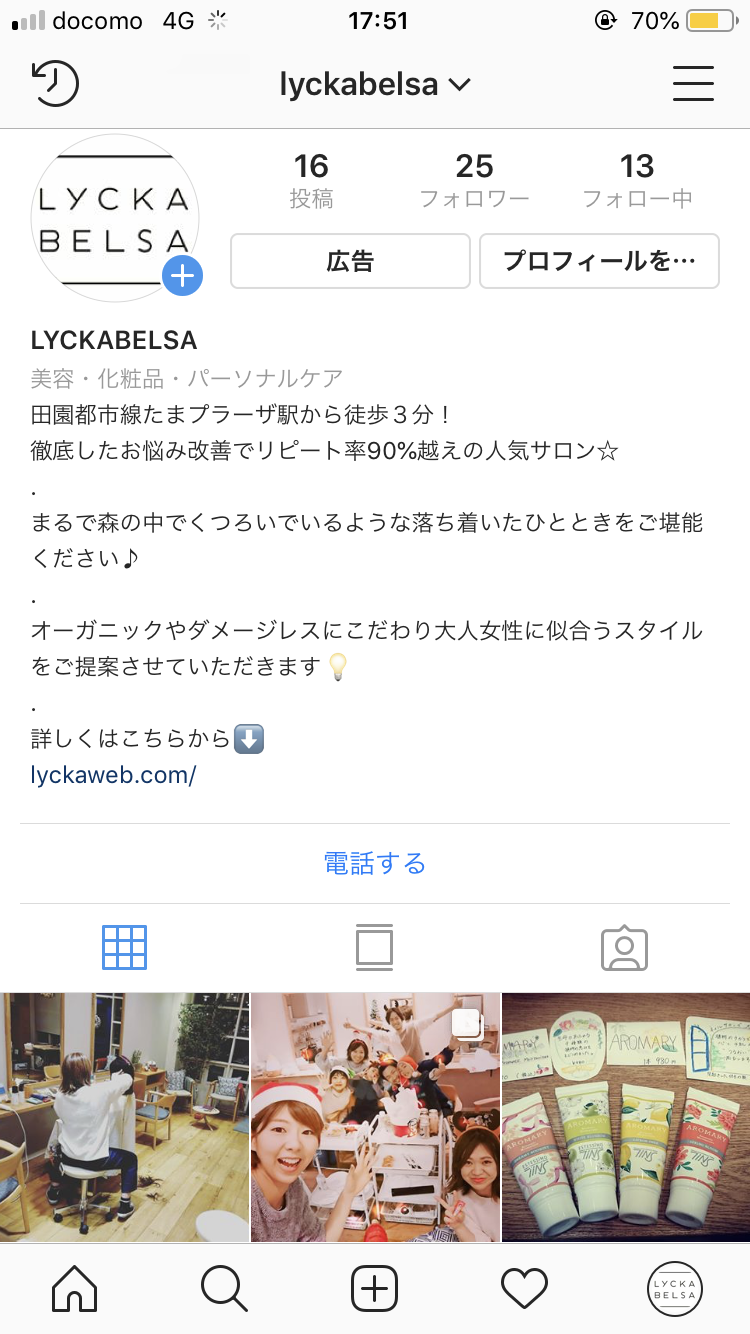750x1334 pixels.
Task: Open the hamburger menu
Action: 693,84
